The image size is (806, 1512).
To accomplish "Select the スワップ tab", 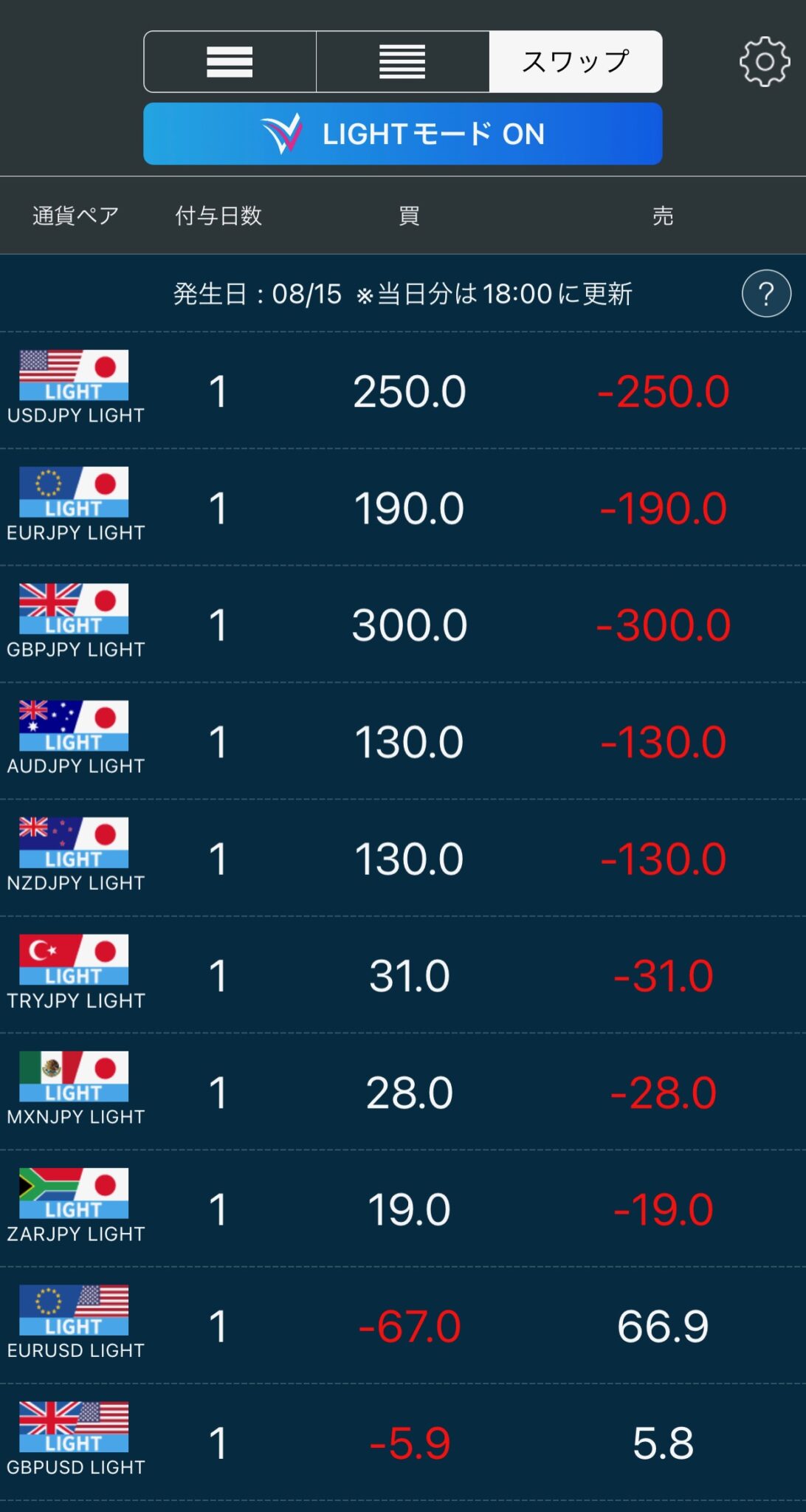I will click(x=576, y=62).
